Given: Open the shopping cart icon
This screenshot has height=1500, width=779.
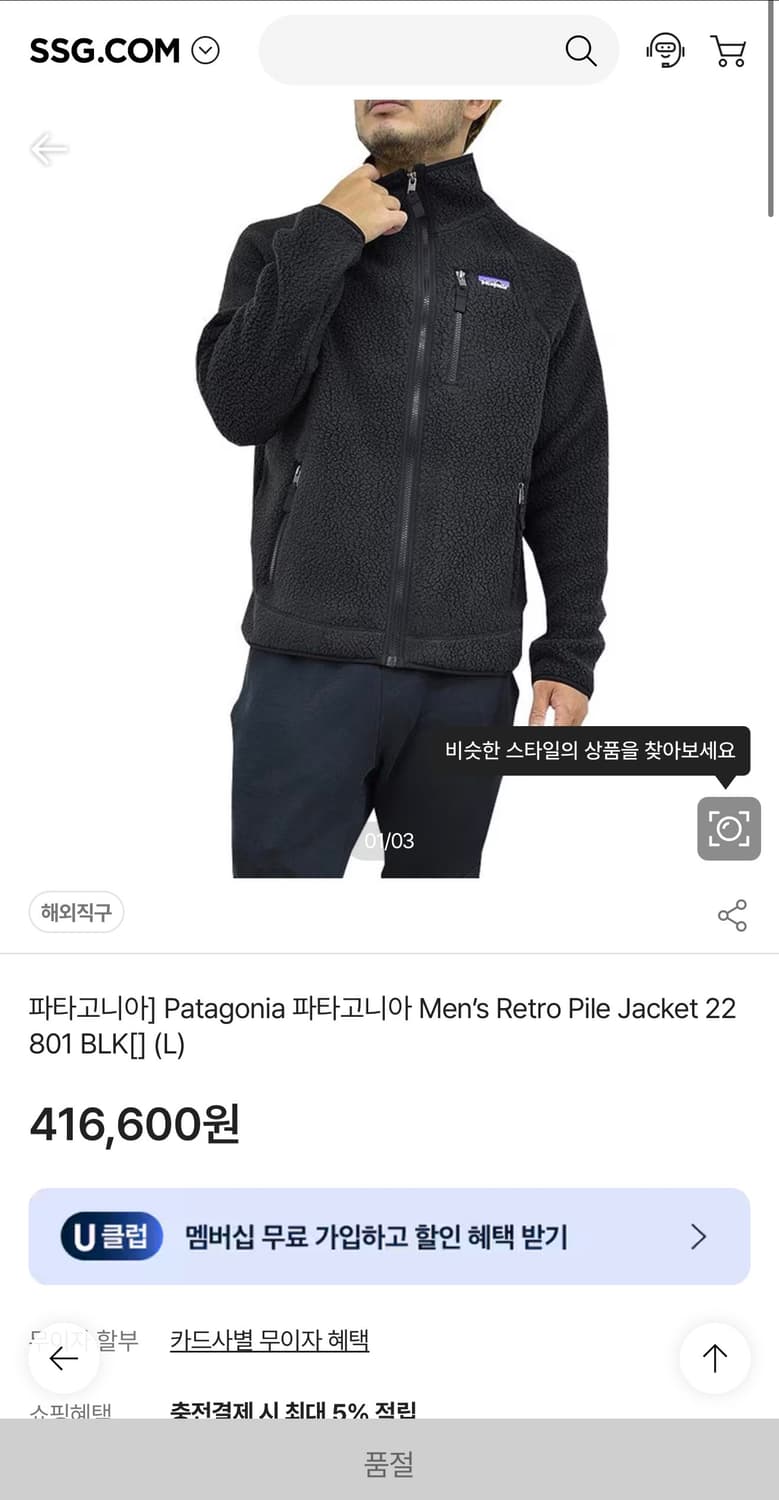Looking at the screenshot, I should click(729, 50).
